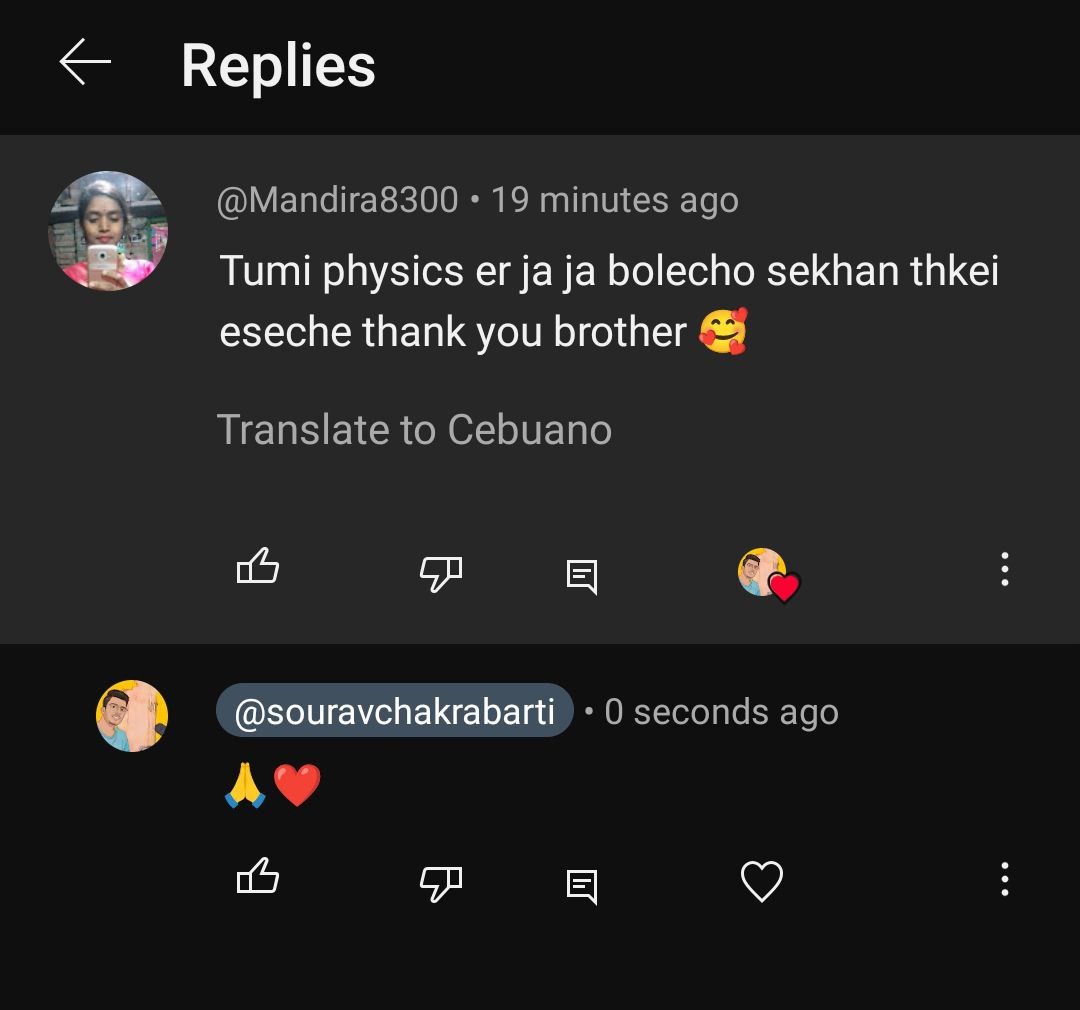Tap Translate to Cebuano link
Image resolution: width=1080 pixels, height=1010 pixels.
(414, 430)
